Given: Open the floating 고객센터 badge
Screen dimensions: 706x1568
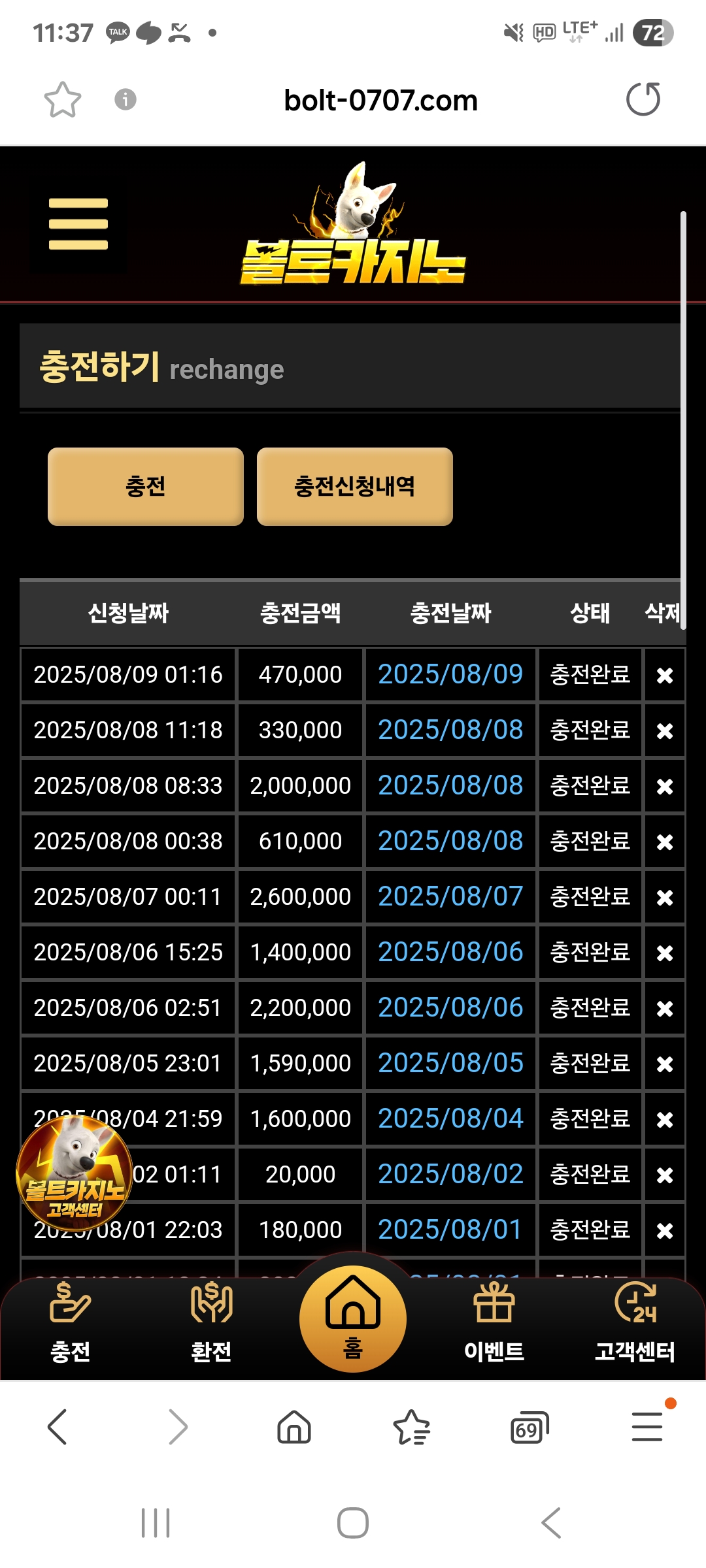Looking at the screenshot, I should pos(74,1173).
